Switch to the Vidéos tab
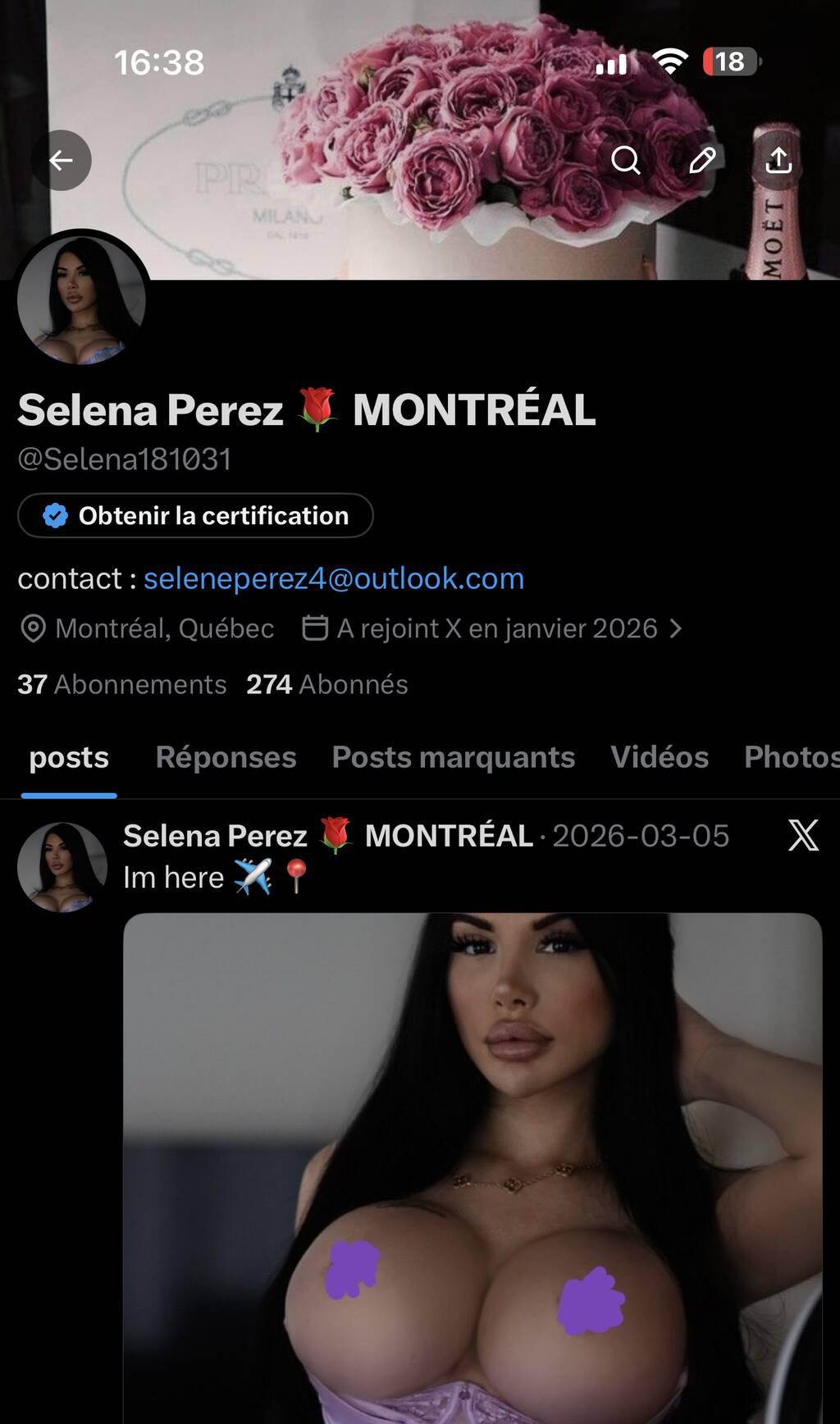The height and width of the screenshot is (1424, 840). [659, 757]
